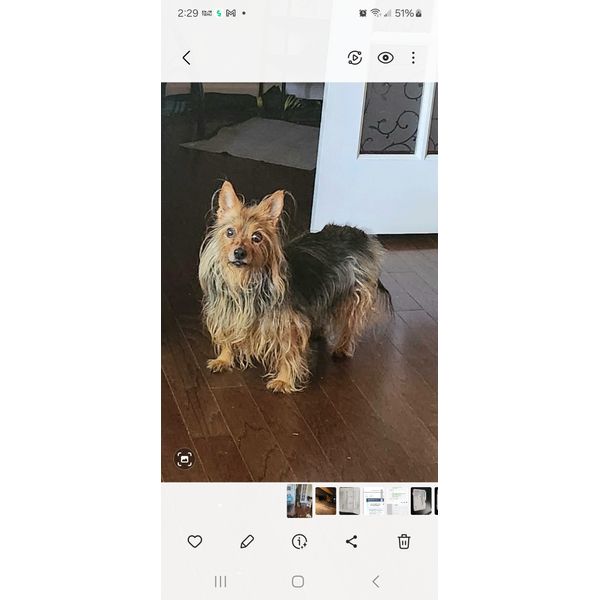Delete the photo using the trash icon
Viewport: 600px width, 600px height.
pyautogui.click(x=404, y=541)
